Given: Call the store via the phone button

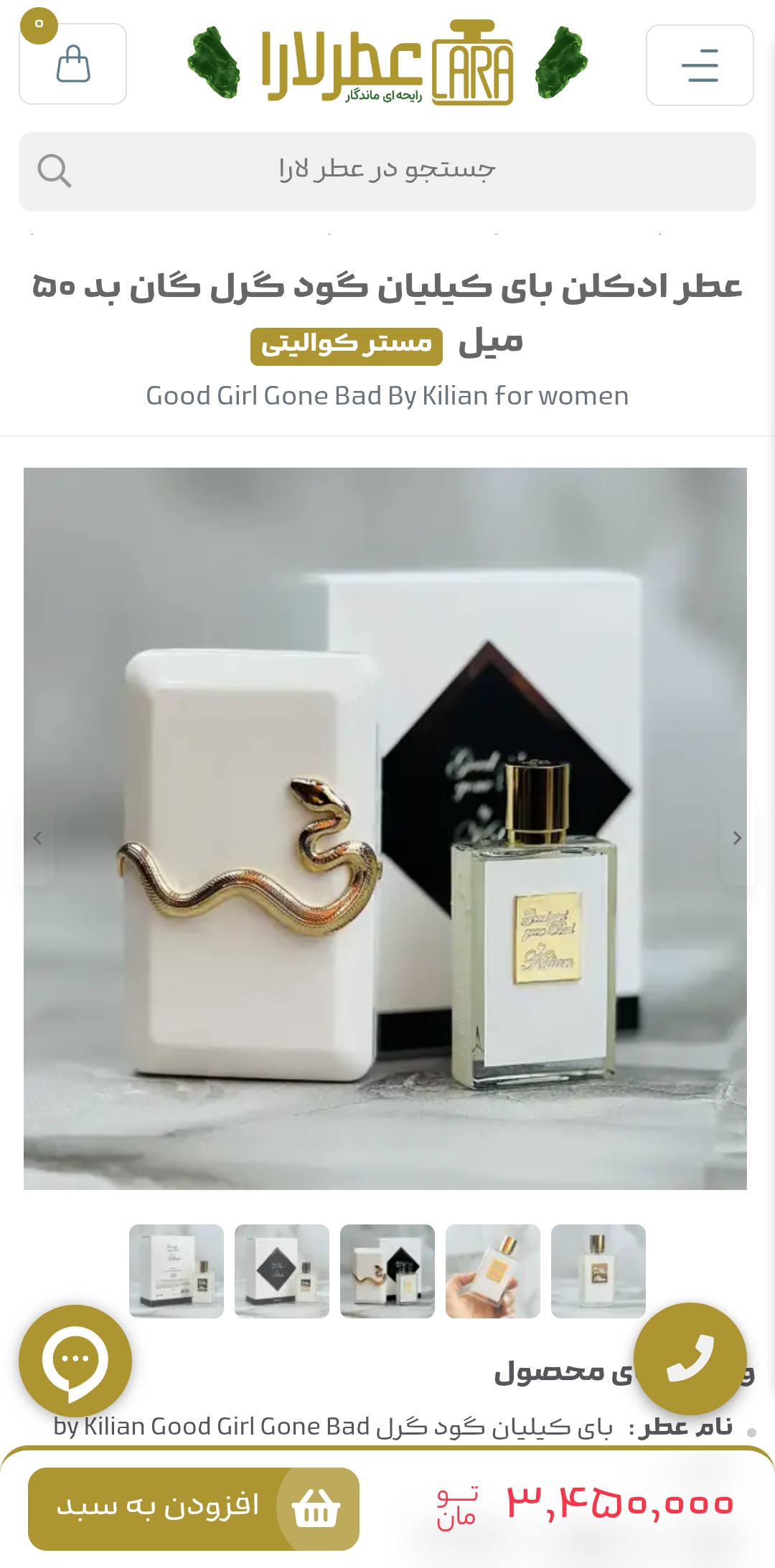Looking at the screenshot, I should tap(690, 1358).
